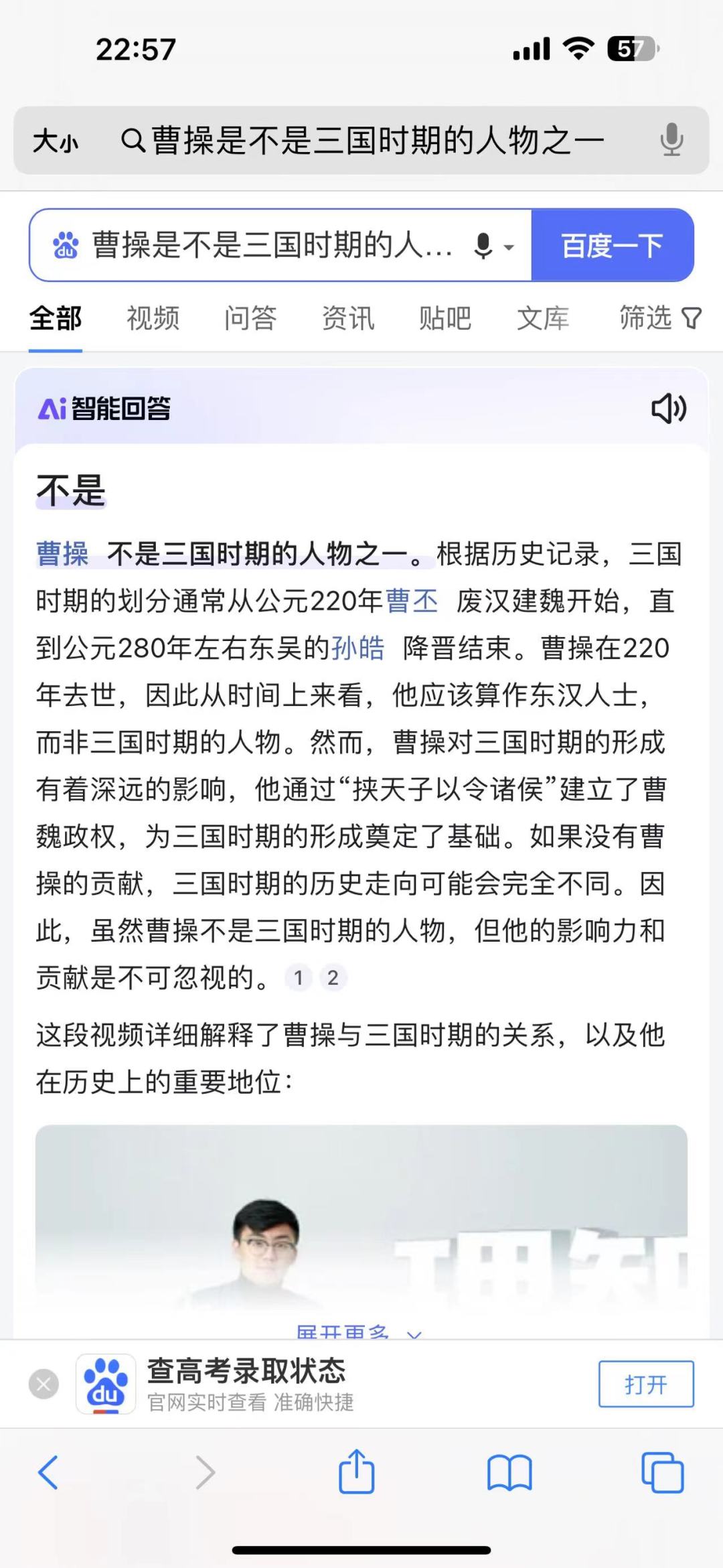
Task: Play the AI answer aloud with the speaker icon
Action: tap(669, 409)
